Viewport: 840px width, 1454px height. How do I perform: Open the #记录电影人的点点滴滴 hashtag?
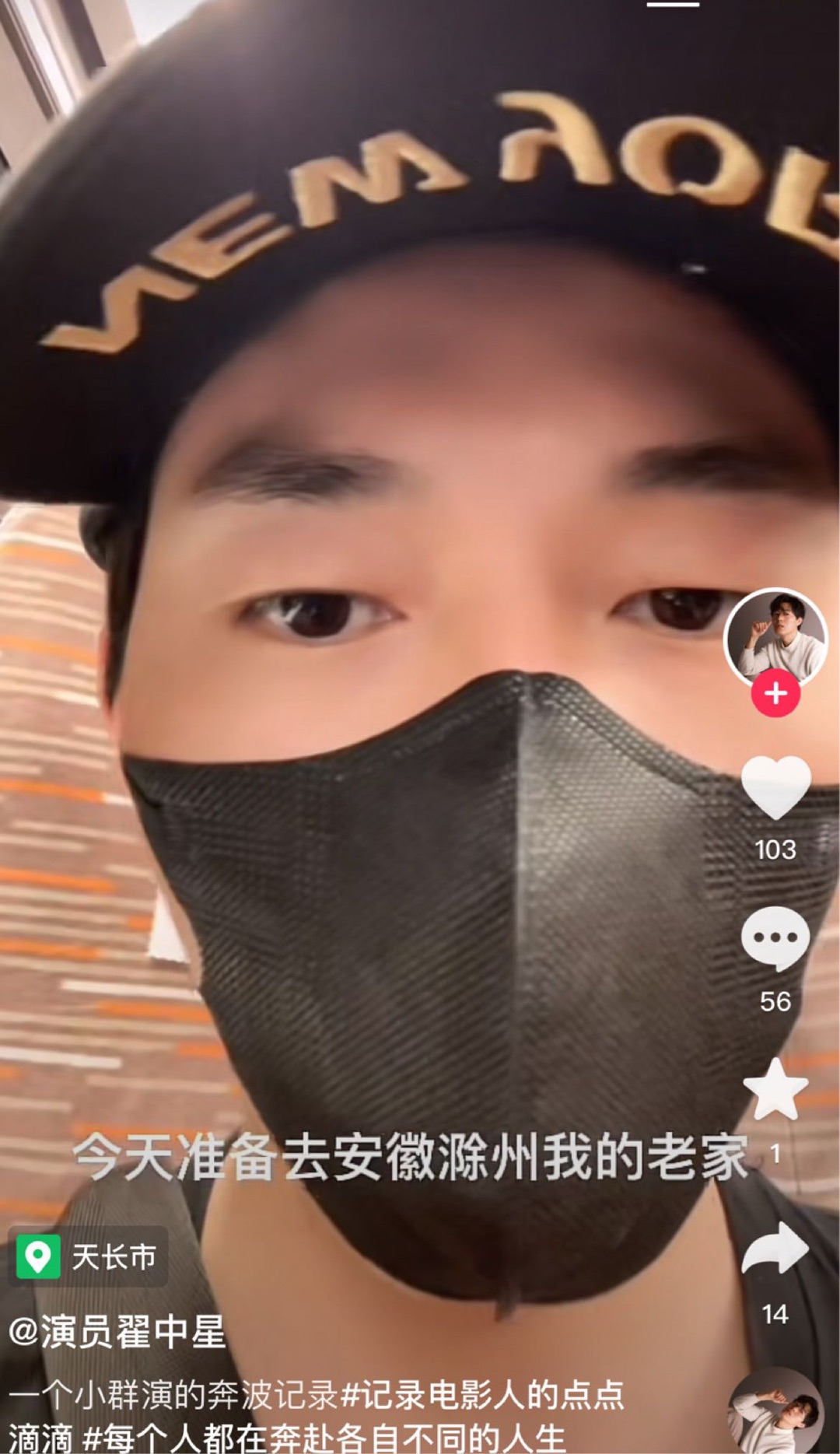click(482, 1395)
